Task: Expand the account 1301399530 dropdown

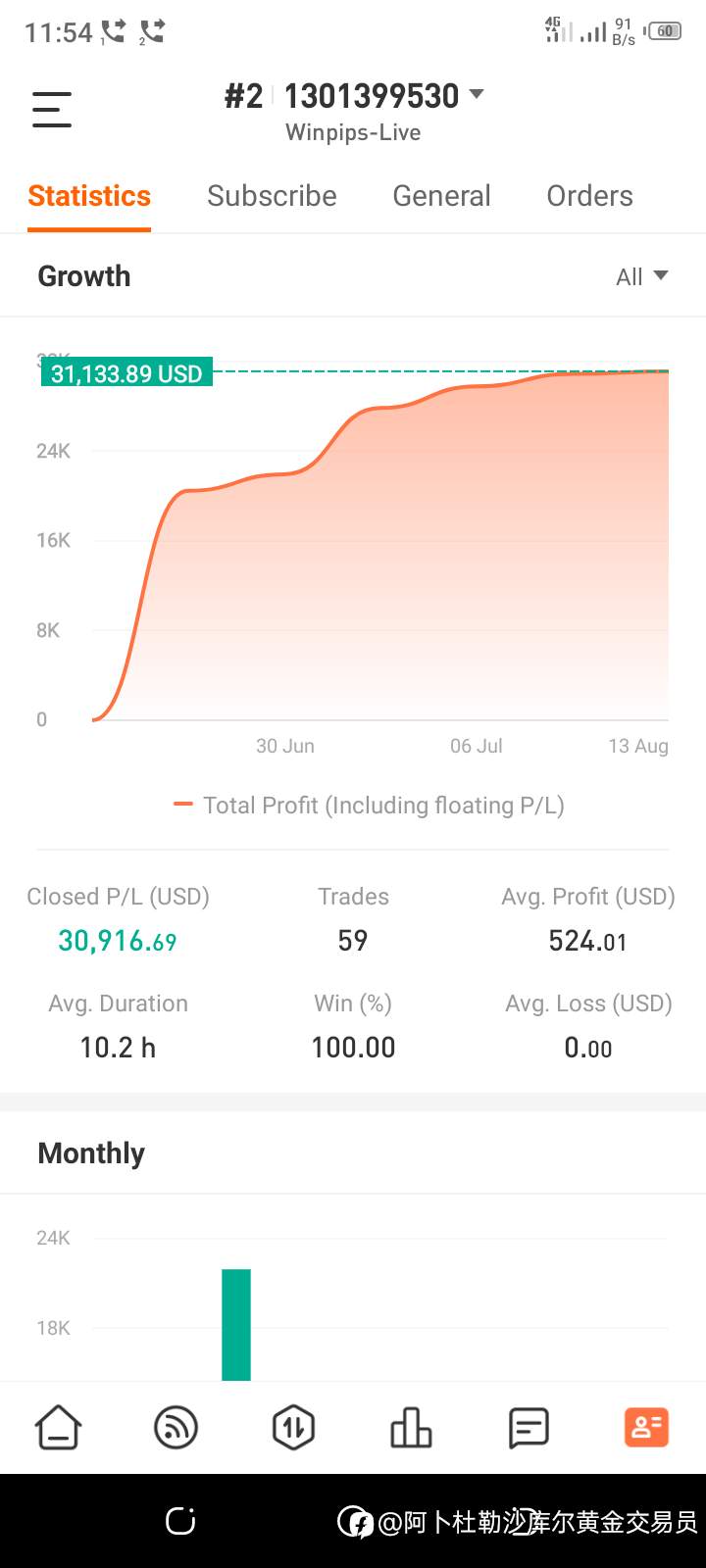Action: [354, 96]
